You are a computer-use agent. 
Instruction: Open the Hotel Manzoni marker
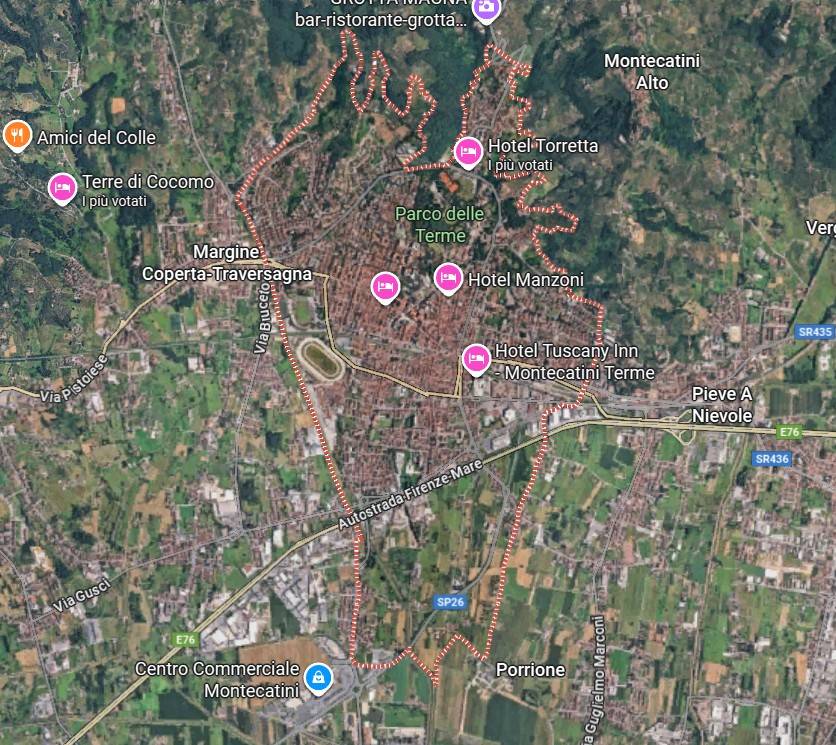(449, 278)
